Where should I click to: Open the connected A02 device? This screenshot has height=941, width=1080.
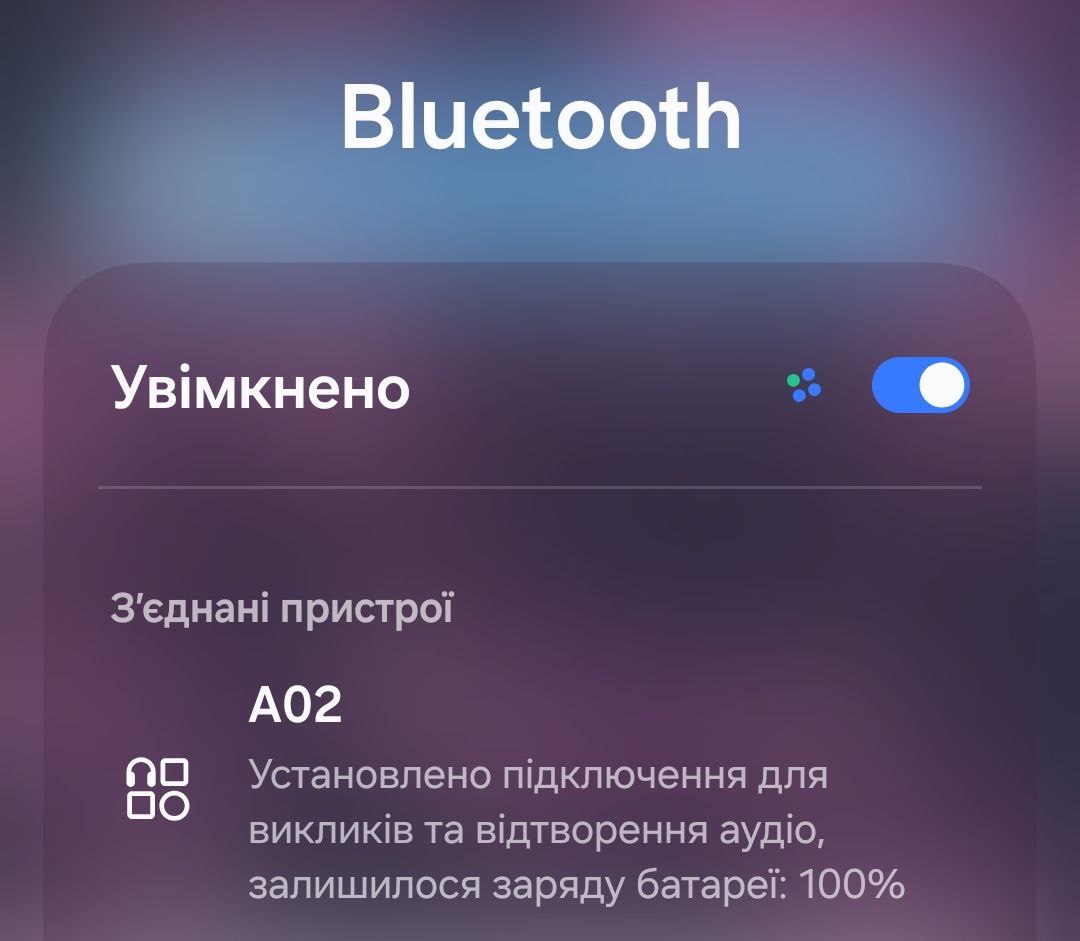click(x=540, y=790)
